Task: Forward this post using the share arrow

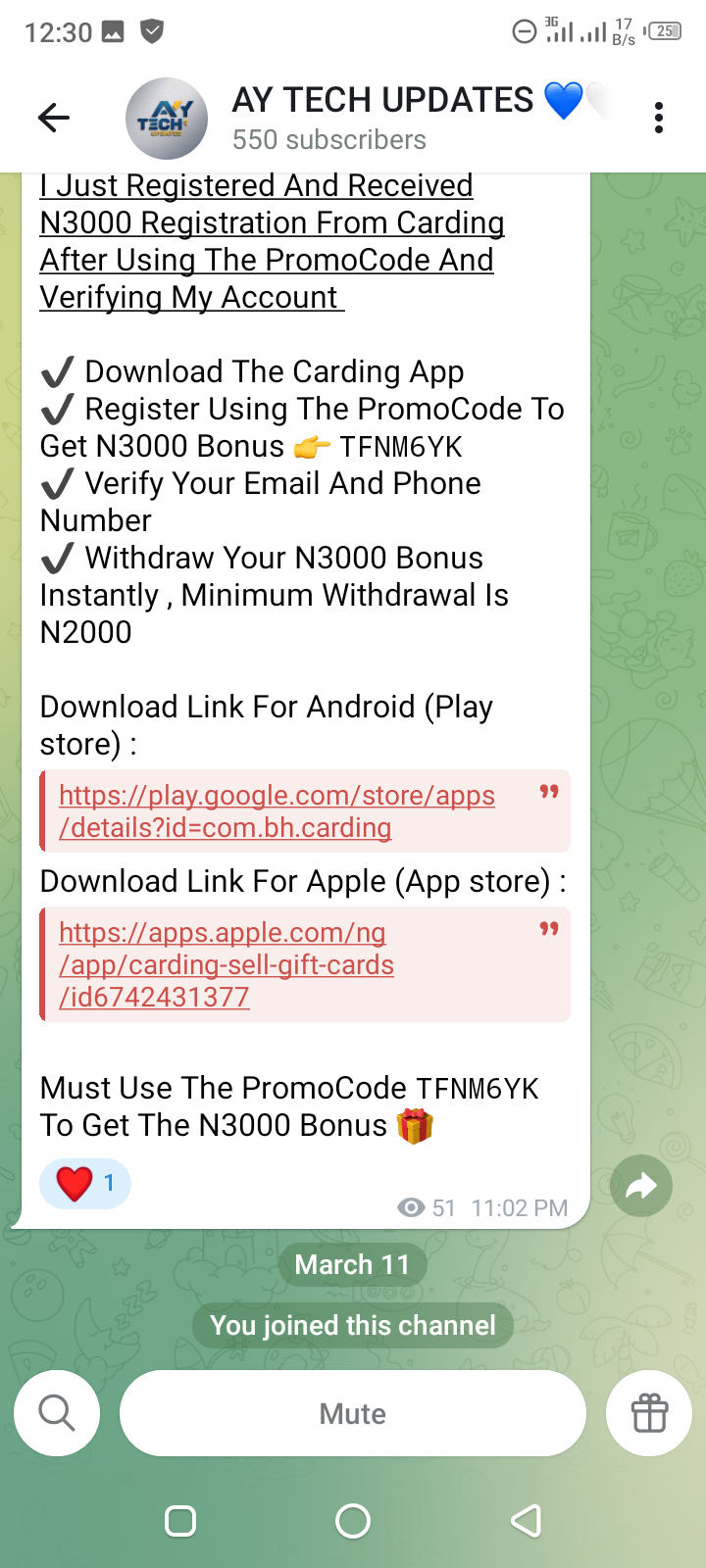Action: pyautogui.click(x=640, y=1187)
